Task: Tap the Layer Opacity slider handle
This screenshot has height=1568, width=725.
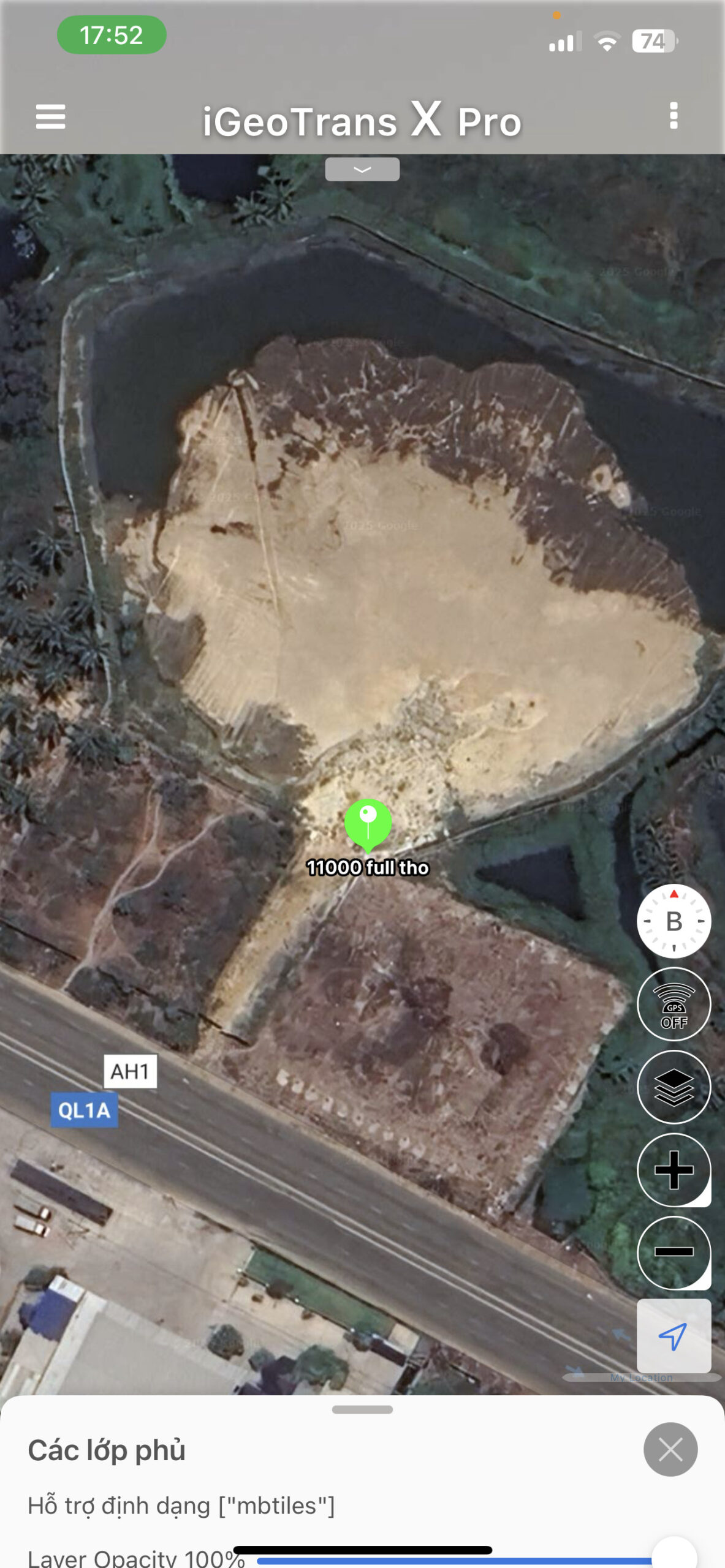Action: 674,1554
